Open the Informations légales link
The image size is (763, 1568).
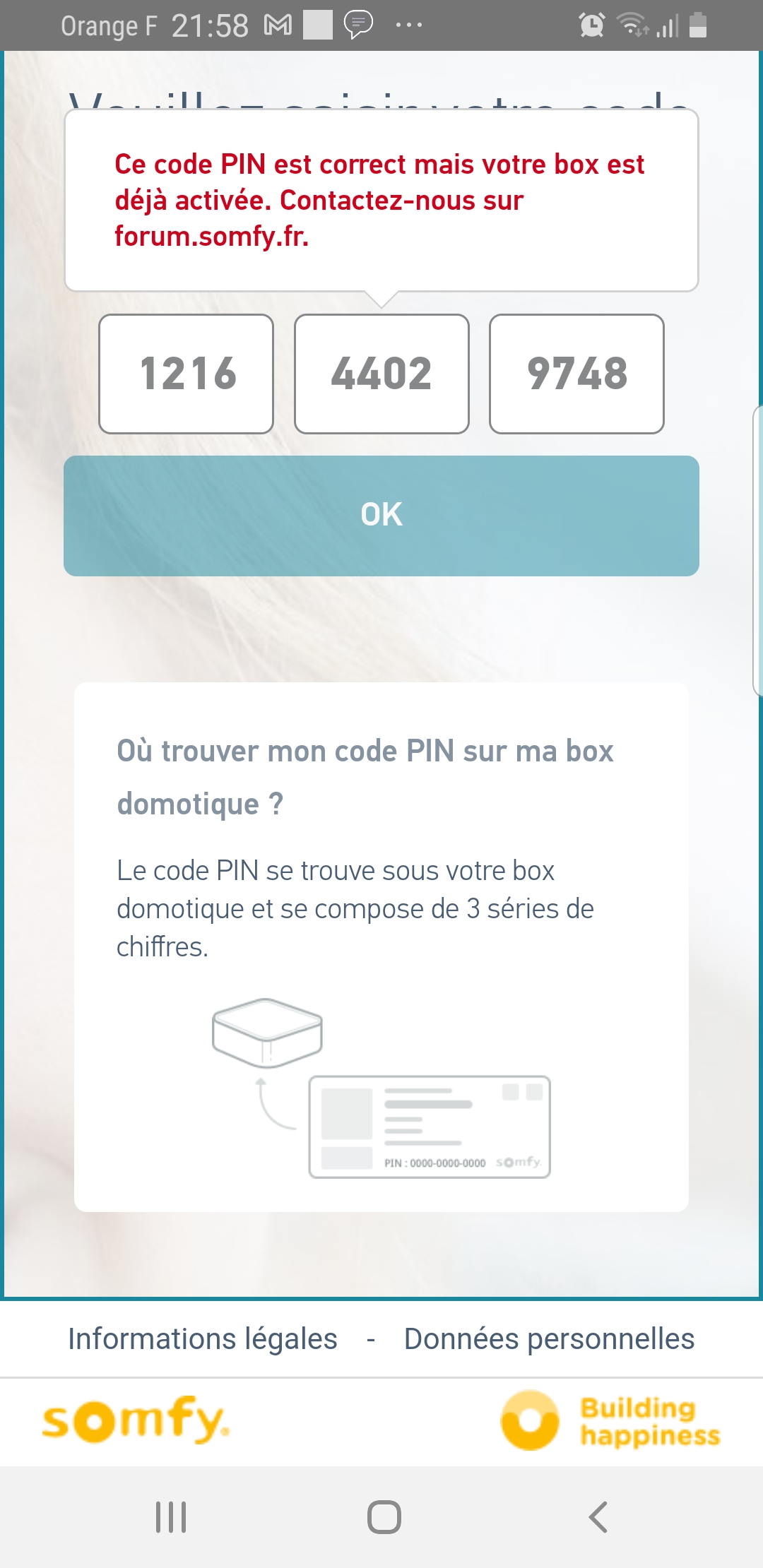[x=203, y=1338]
